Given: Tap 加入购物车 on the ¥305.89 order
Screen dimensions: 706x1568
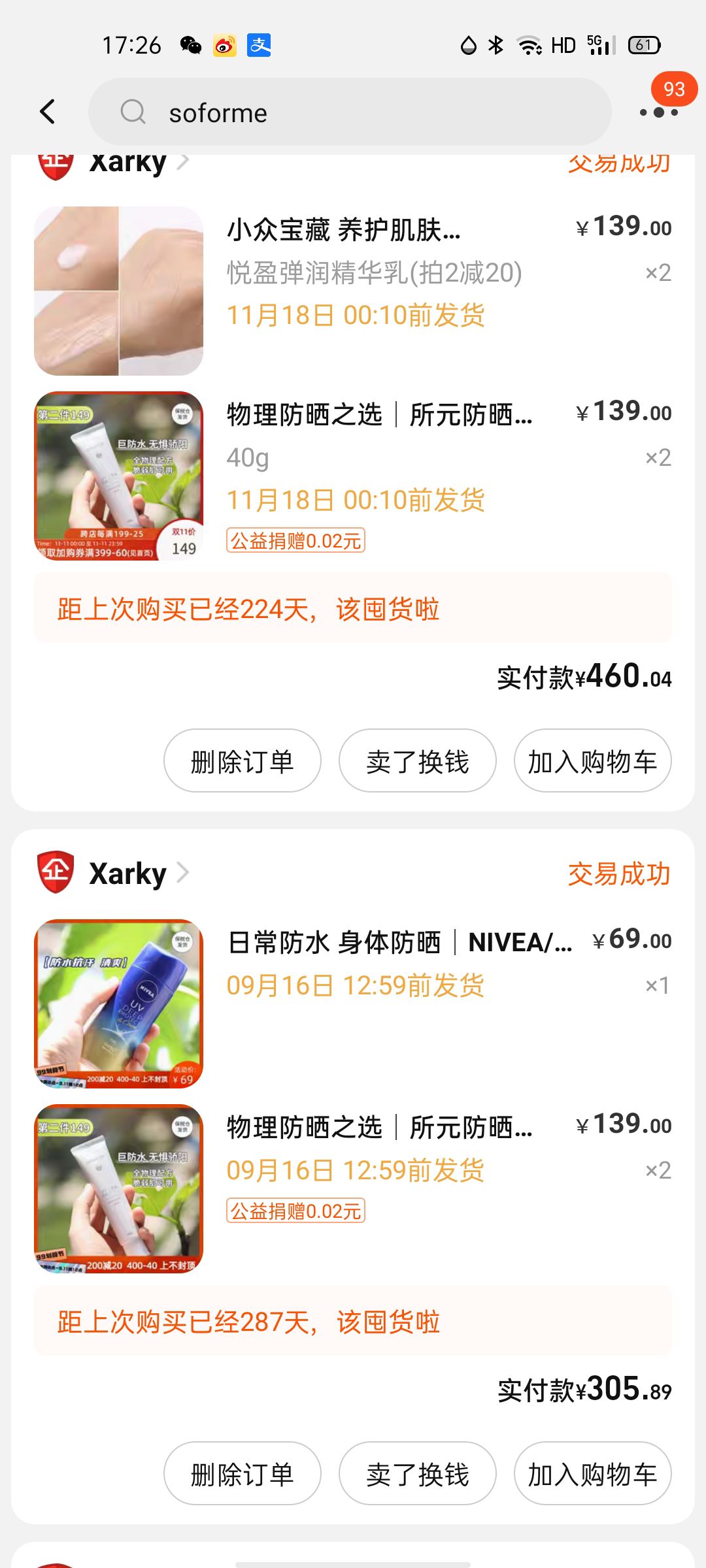Looking at the screenshot, I should 592,1474.
